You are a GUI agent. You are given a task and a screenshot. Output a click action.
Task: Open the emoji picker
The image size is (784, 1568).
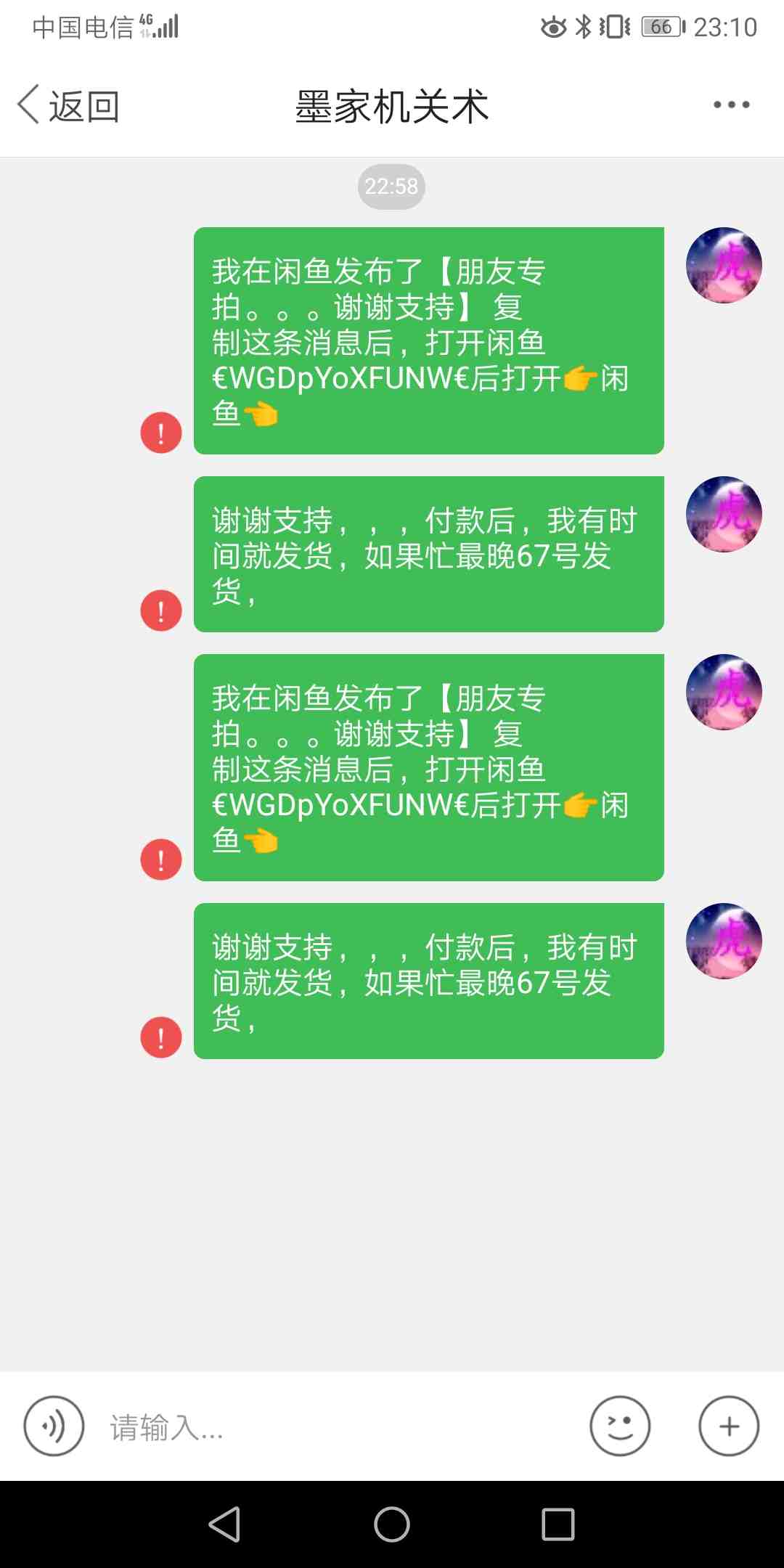point(619,1426)
